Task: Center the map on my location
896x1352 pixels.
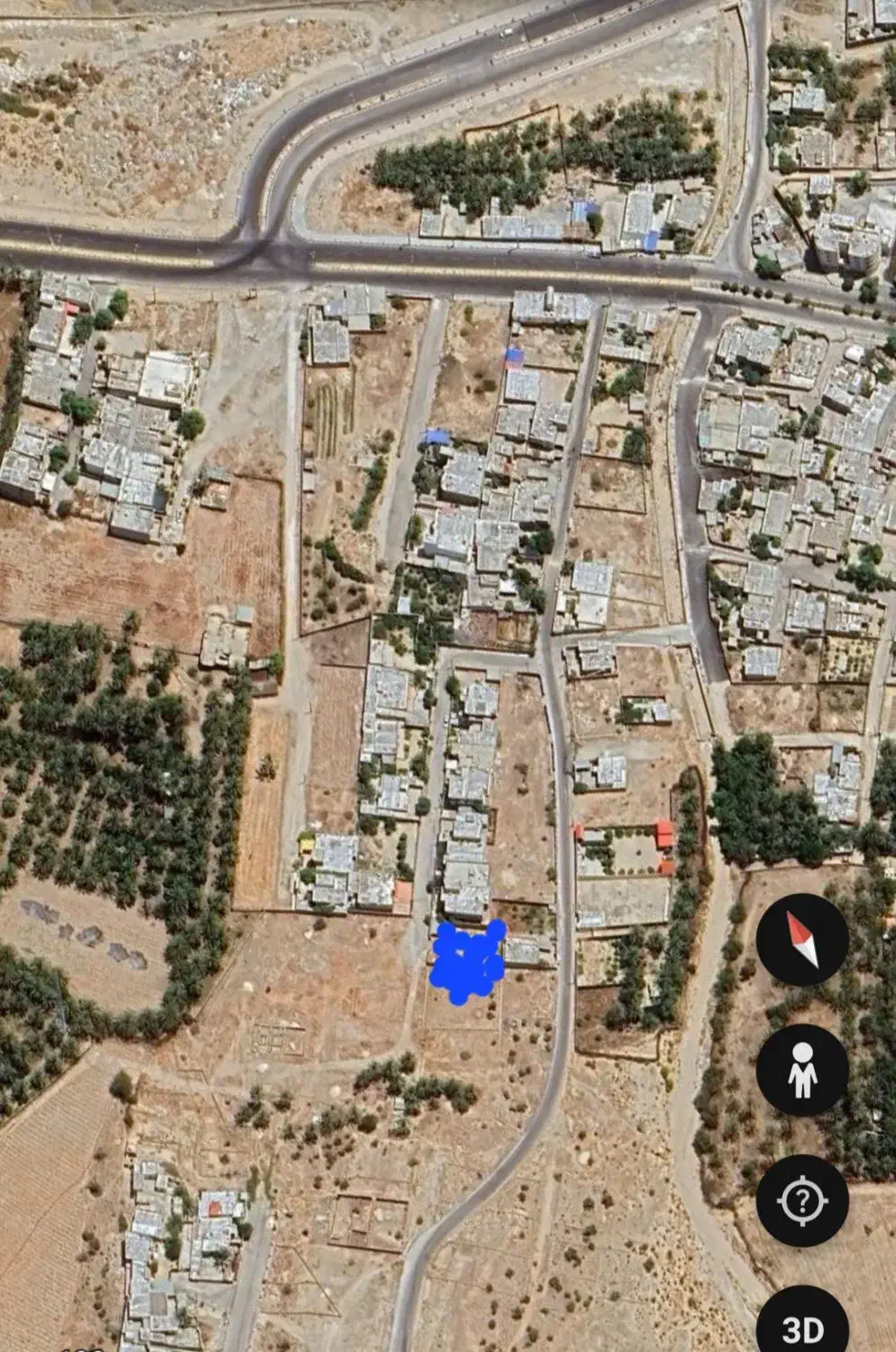Action: point(801,1201)
